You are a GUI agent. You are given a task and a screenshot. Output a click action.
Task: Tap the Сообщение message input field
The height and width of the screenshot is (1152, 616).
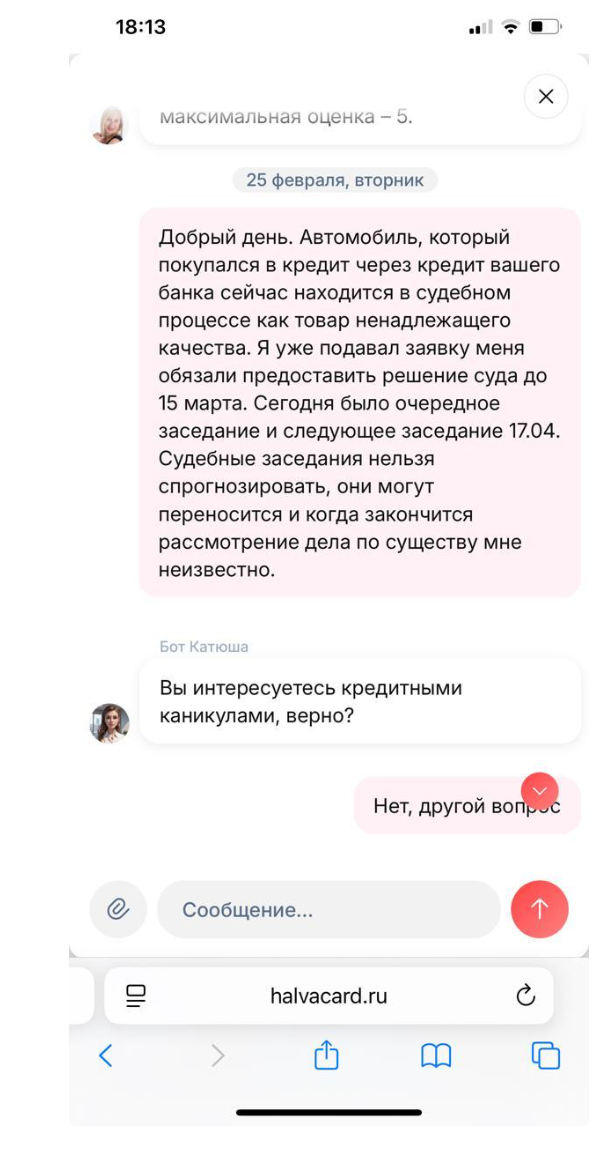point(328,909)
